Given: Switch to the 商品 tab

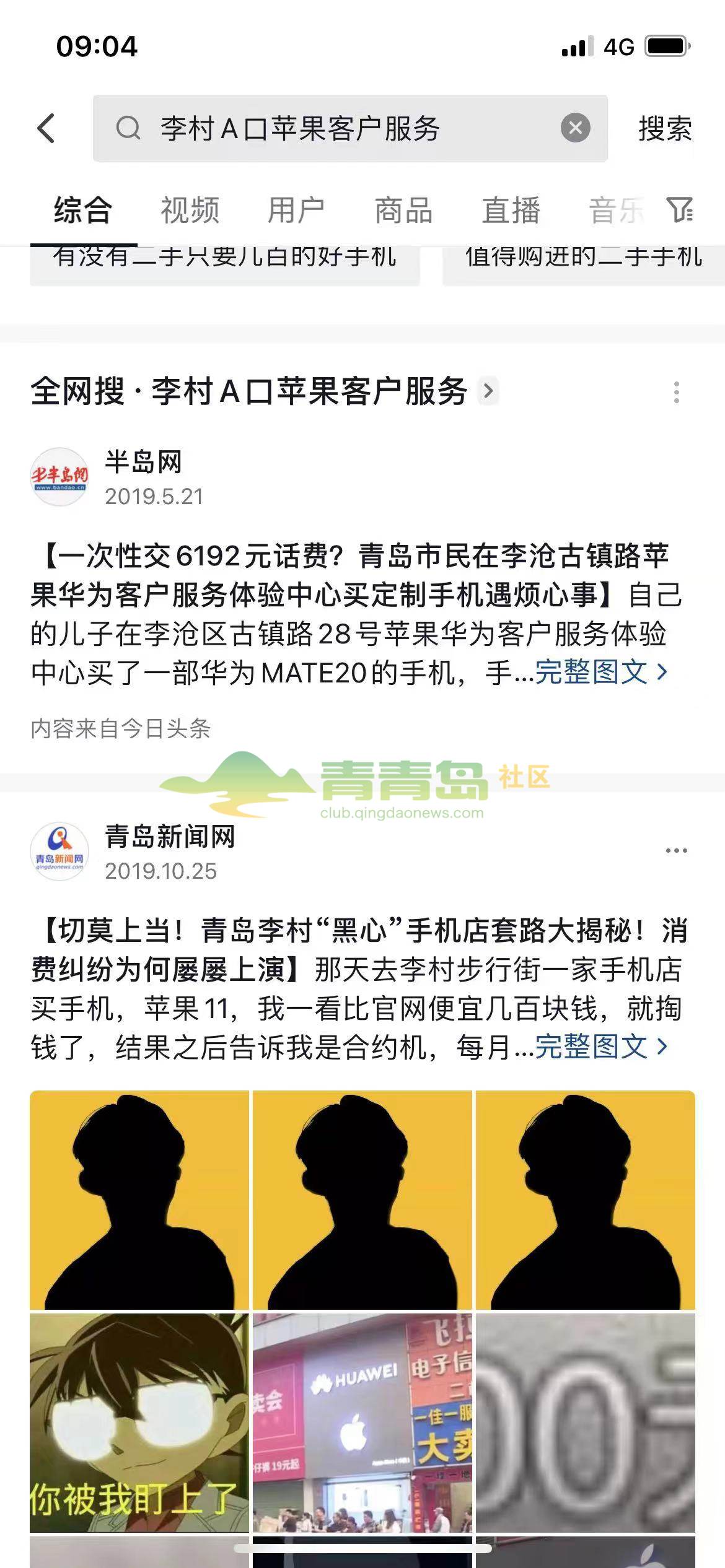Looking at the screenshot, I should click(x=403, y=210).
